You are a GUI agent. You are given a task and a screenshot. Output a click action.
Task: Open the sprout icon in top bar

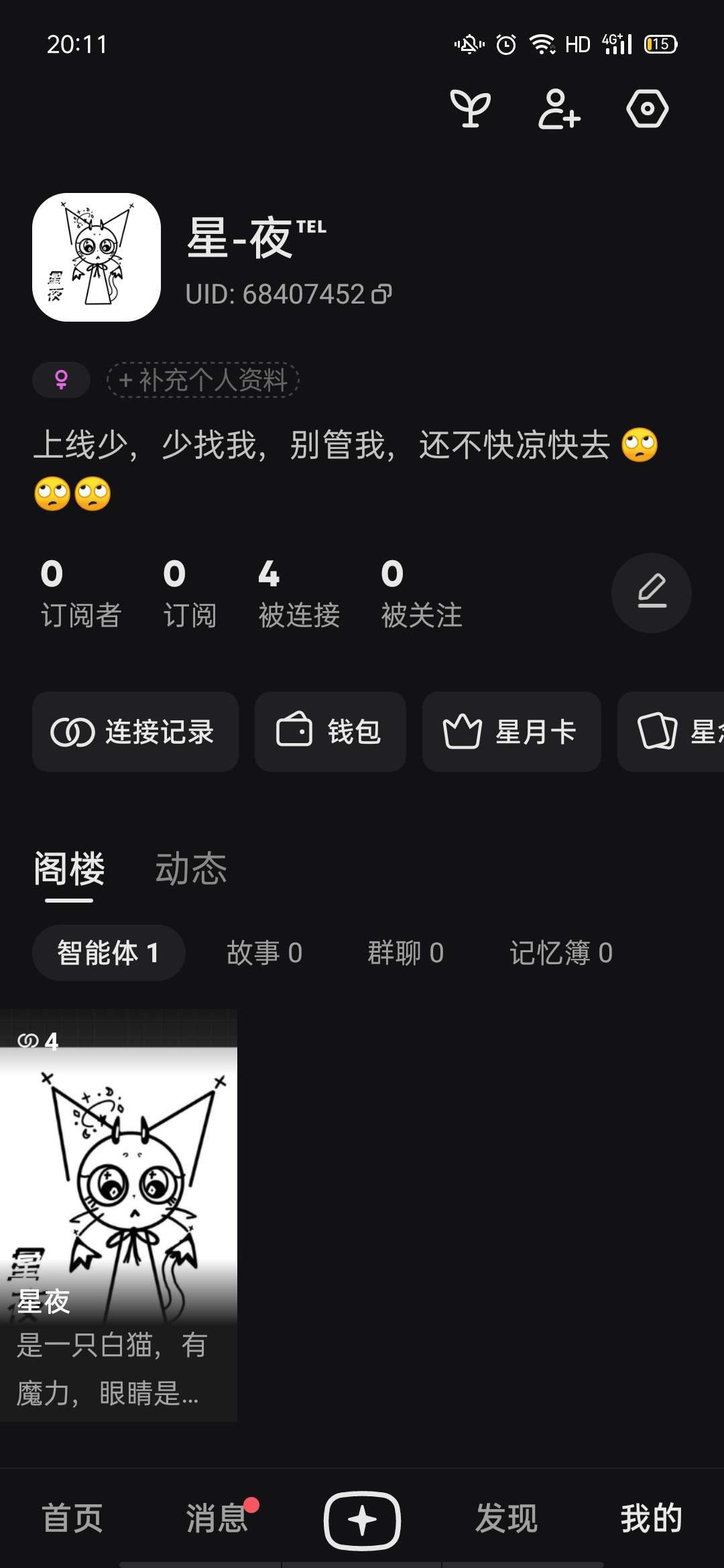(x=470, y=109)
